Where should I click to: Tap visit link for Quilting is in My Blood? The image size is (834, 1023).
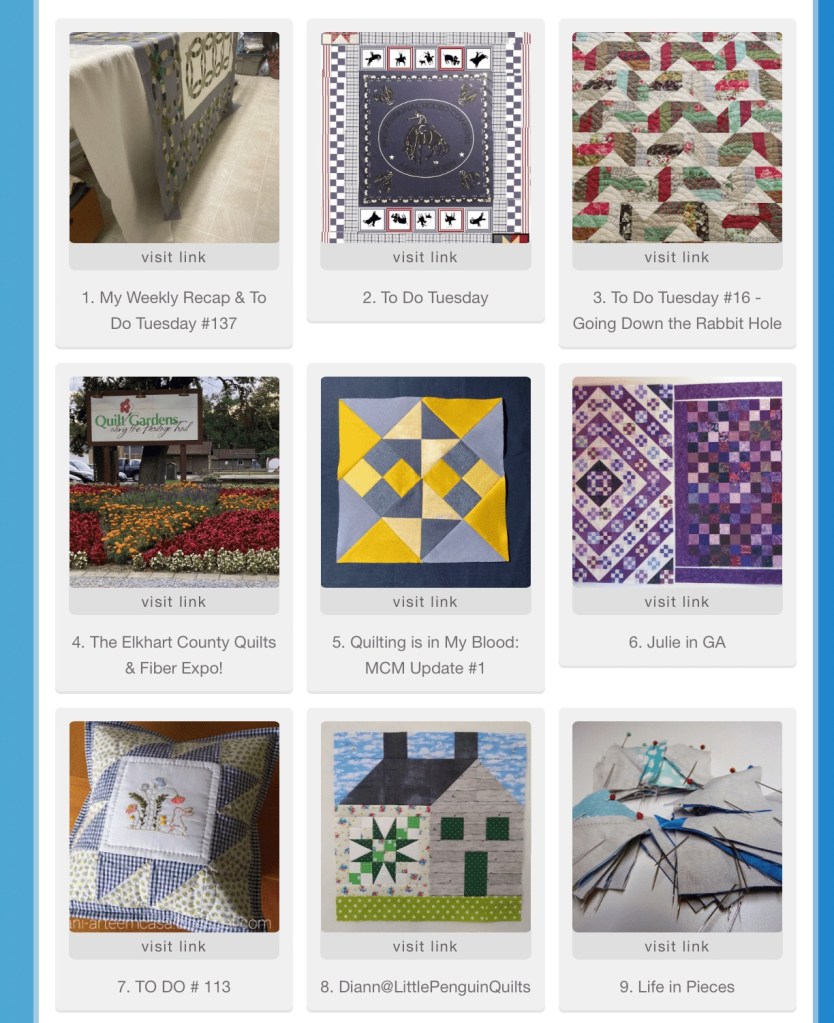tap(425, 602)
